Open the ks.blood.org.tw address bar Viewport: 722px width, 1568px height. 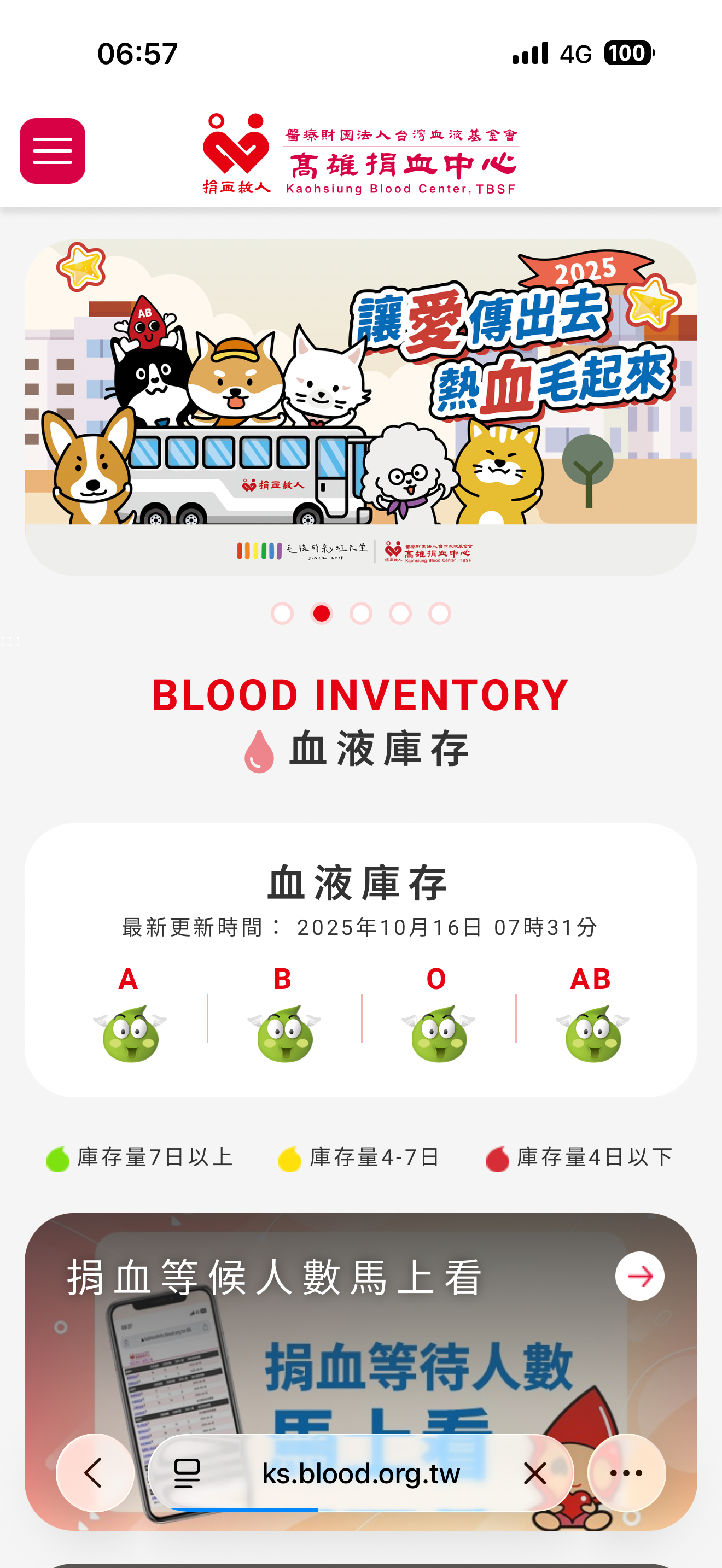[x=360, y=1473]
